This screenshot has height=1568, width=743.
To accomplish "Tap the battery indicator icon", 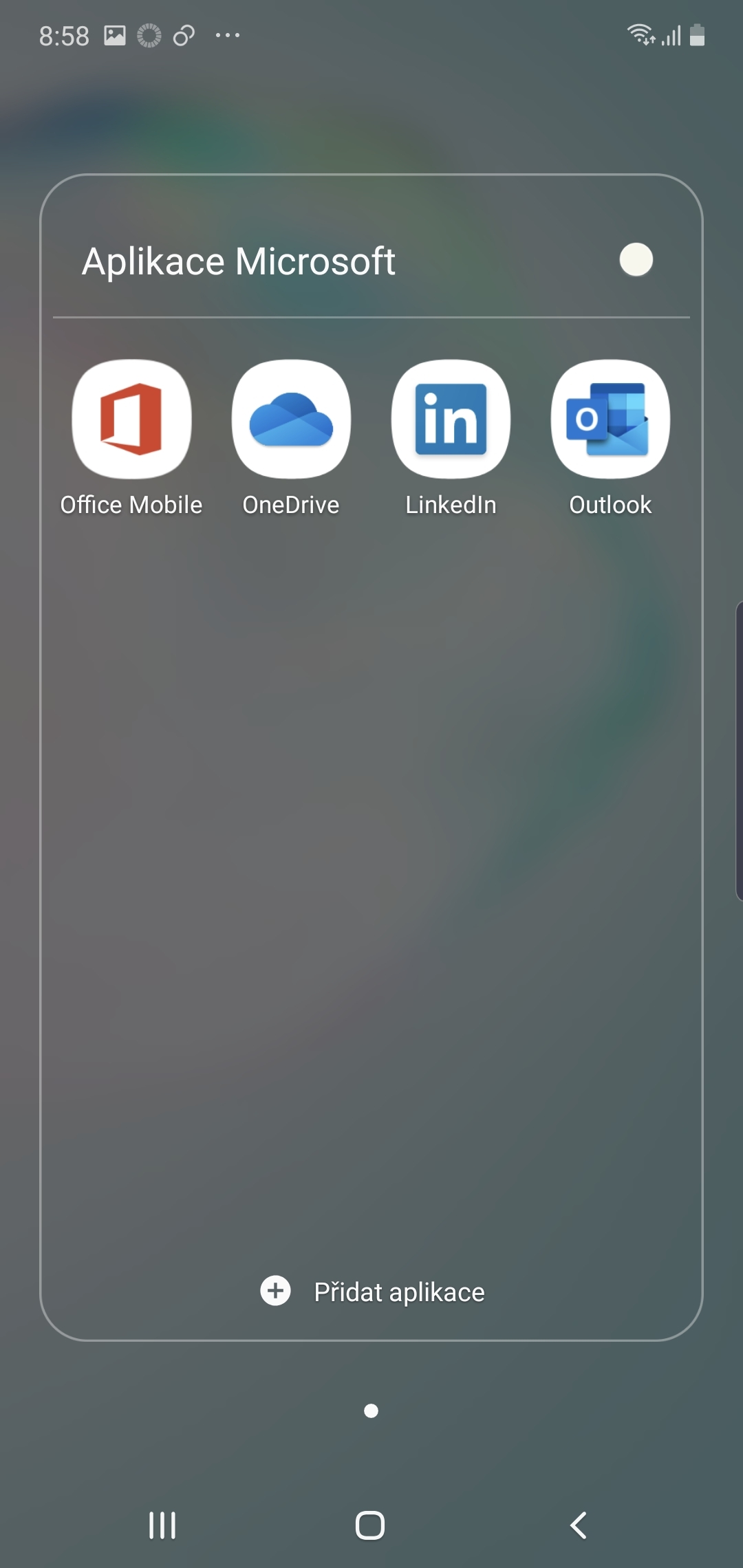I will 696,34.
